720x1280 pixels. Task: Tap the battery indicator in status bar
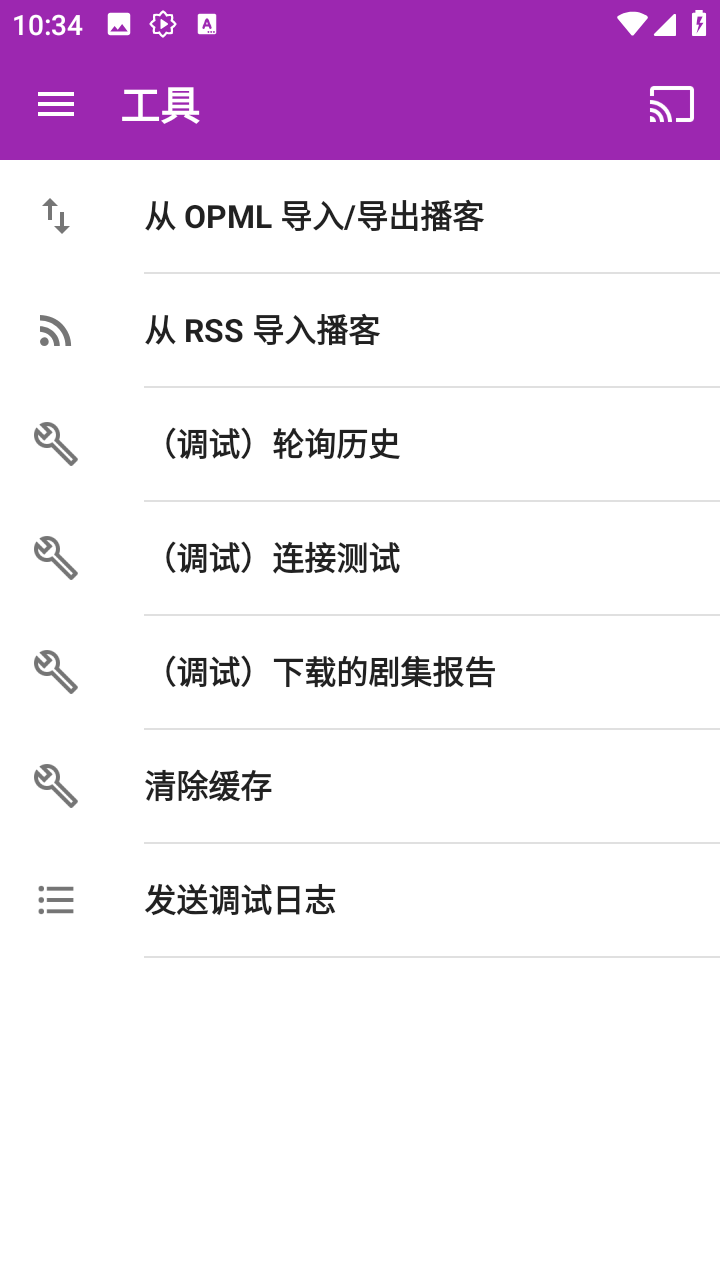tap(700, 24)
